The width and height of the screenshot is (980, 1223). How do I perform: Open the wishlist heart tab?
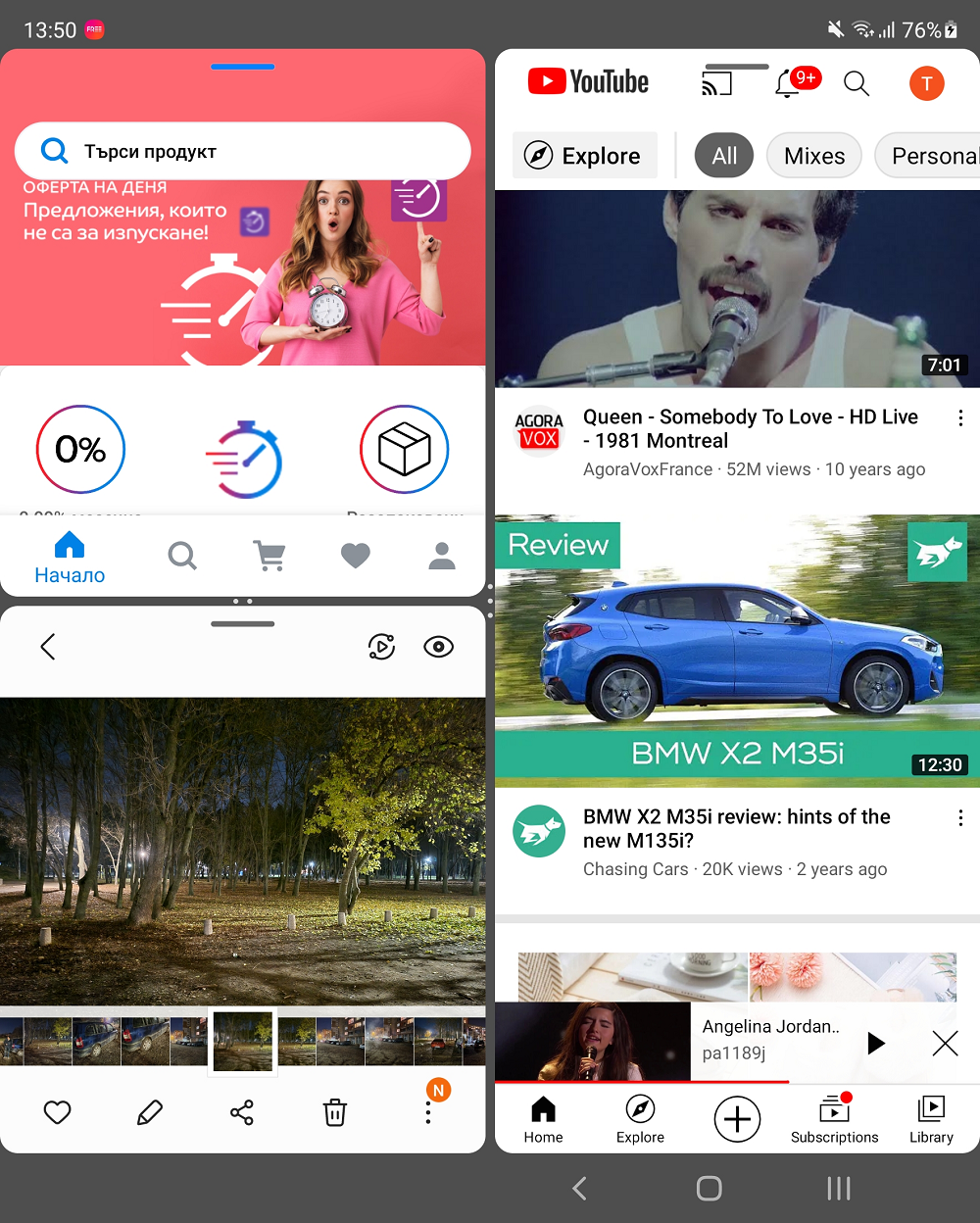tap(356, 557)
